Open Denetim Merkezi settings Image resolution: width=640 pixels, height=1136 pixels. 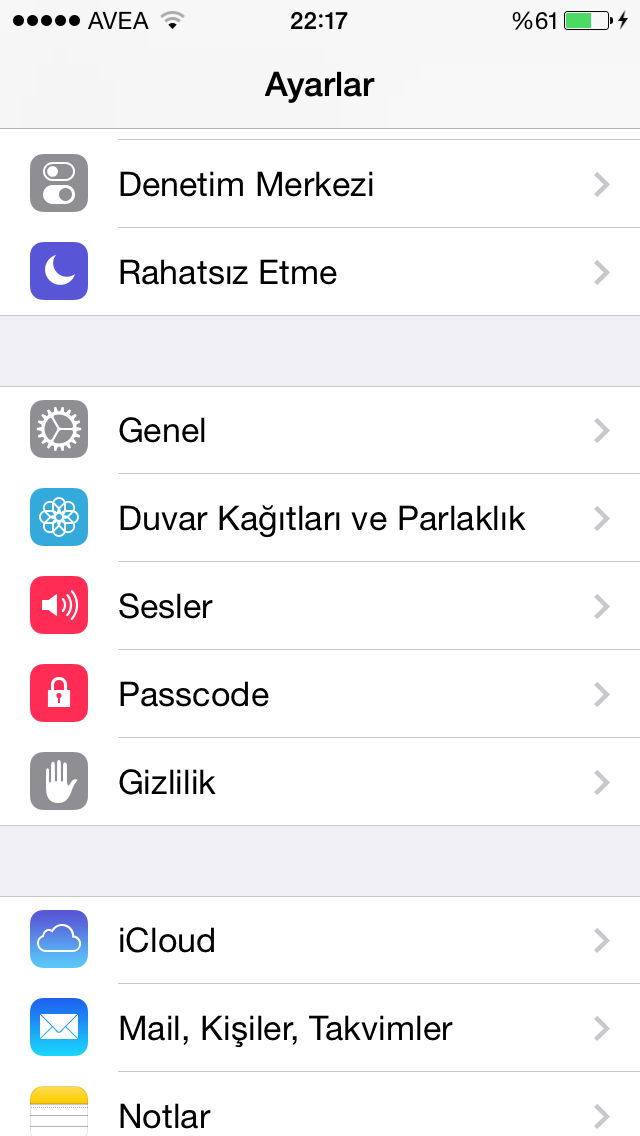(x=320, y=183)
